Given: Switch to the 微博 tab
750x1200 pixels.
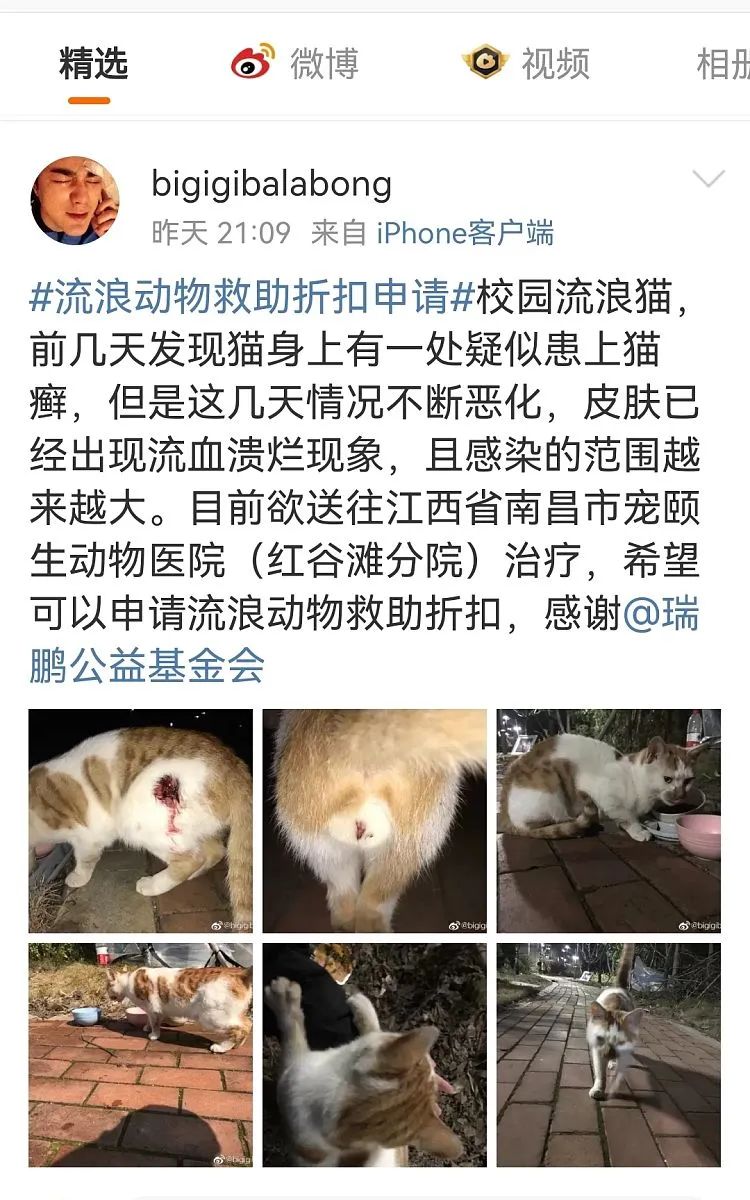Looking at the screenshot, I should 295,65.
